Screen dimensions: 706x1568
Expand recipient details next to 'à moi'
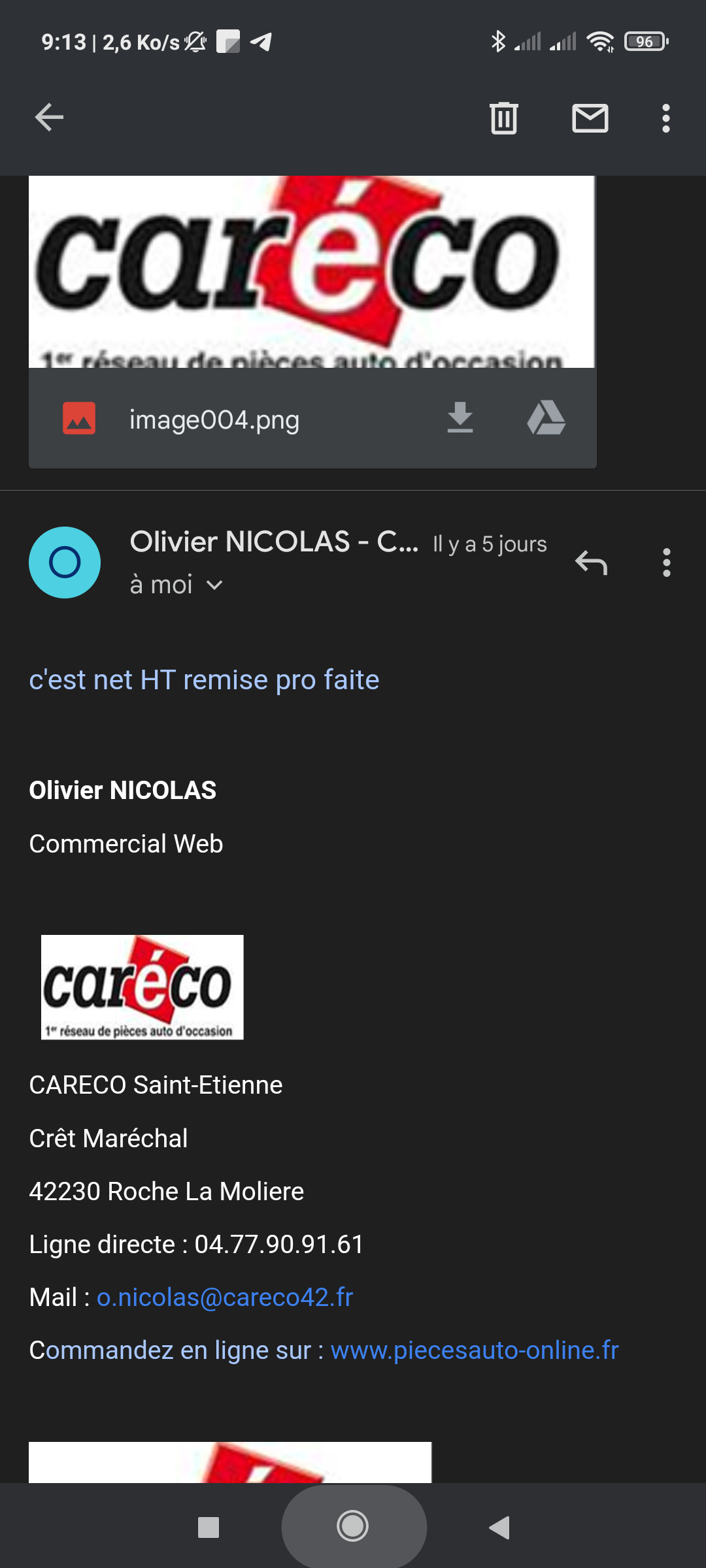[214, 585]
